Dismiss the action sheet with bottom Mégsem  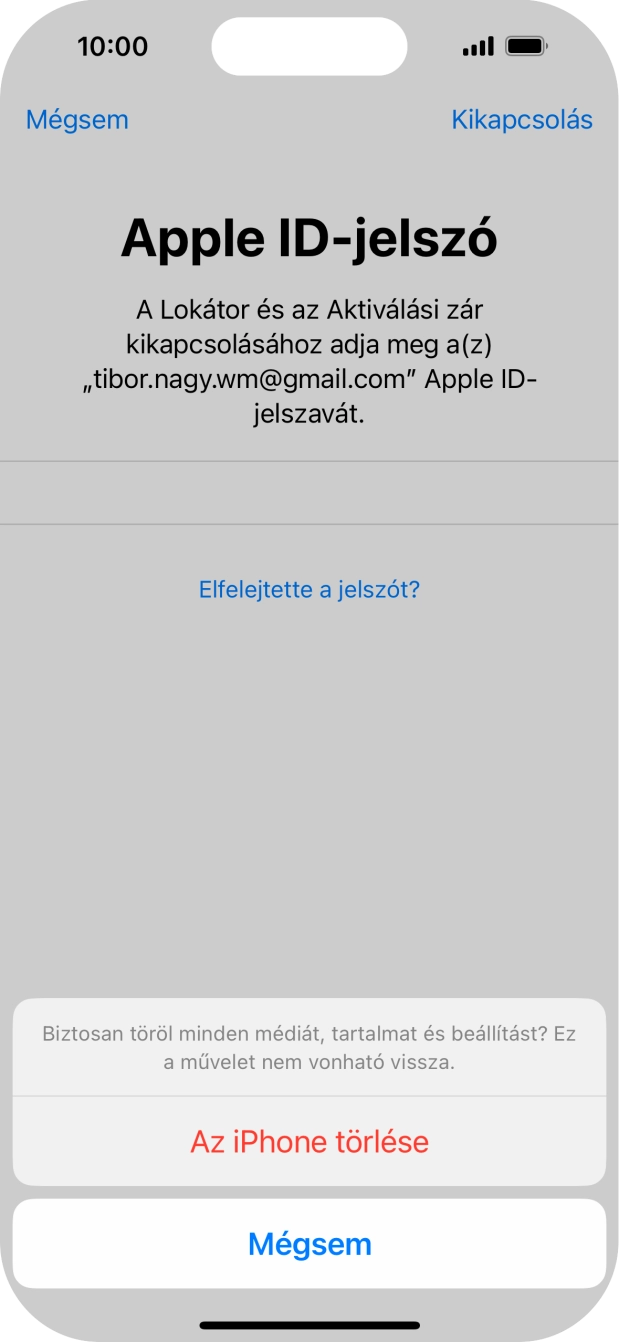point(309,1244)
